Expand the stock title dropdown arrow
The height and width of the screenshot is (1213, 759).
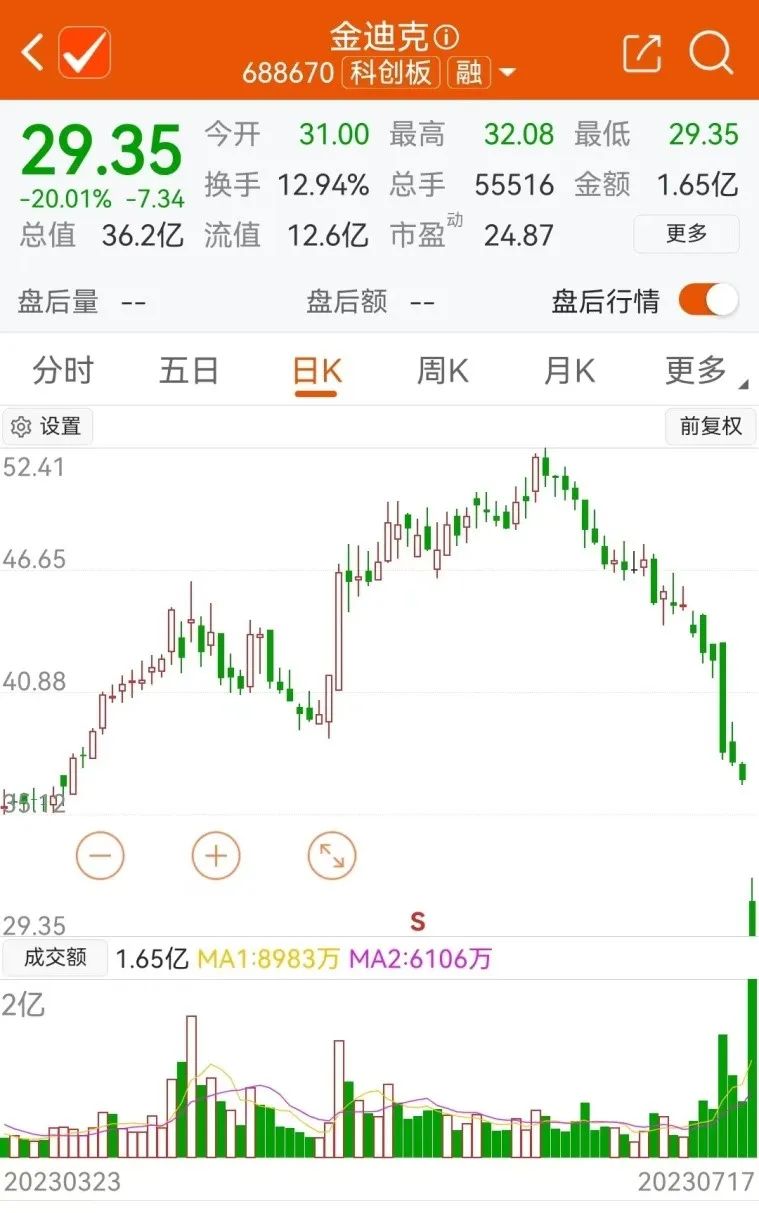507,73
